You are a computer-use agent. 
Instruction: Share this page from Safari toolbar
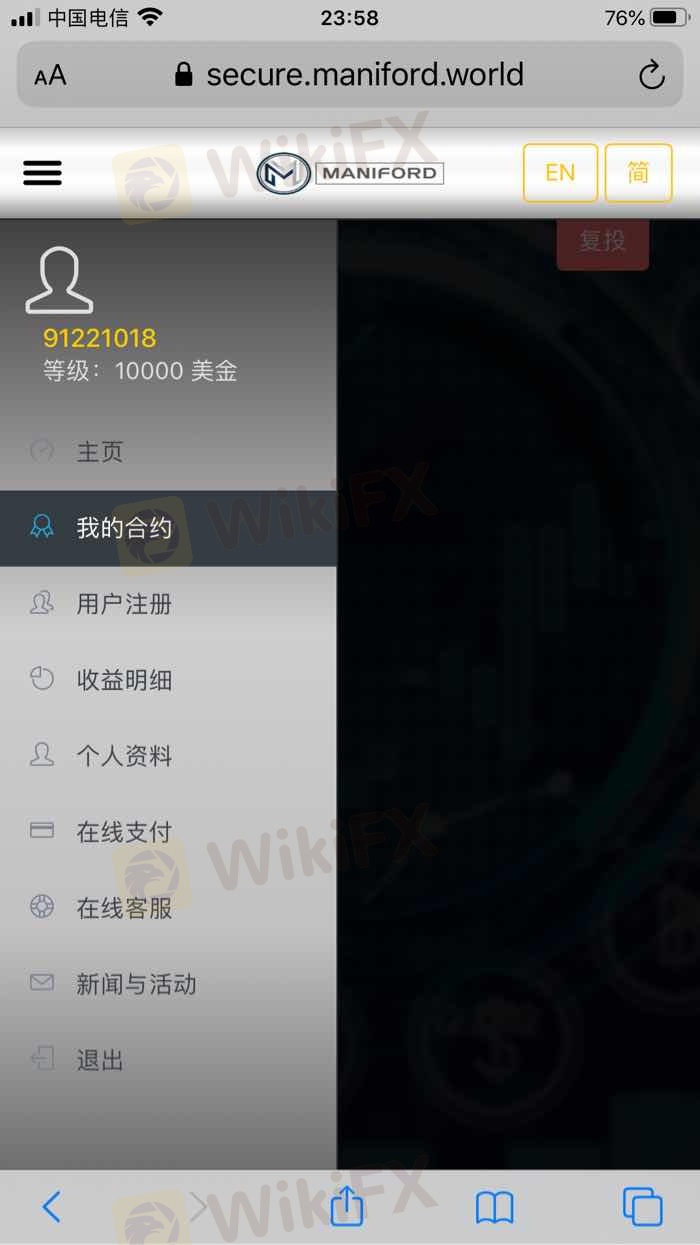coord(347,1207)
